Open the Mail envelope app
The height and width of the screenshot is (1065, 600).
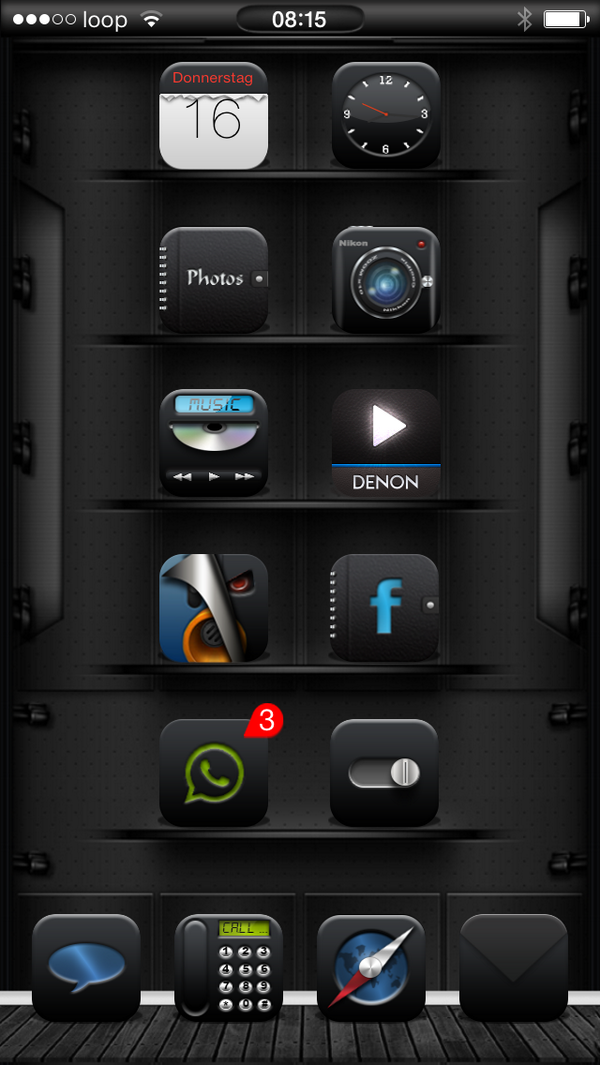[514, 967]
